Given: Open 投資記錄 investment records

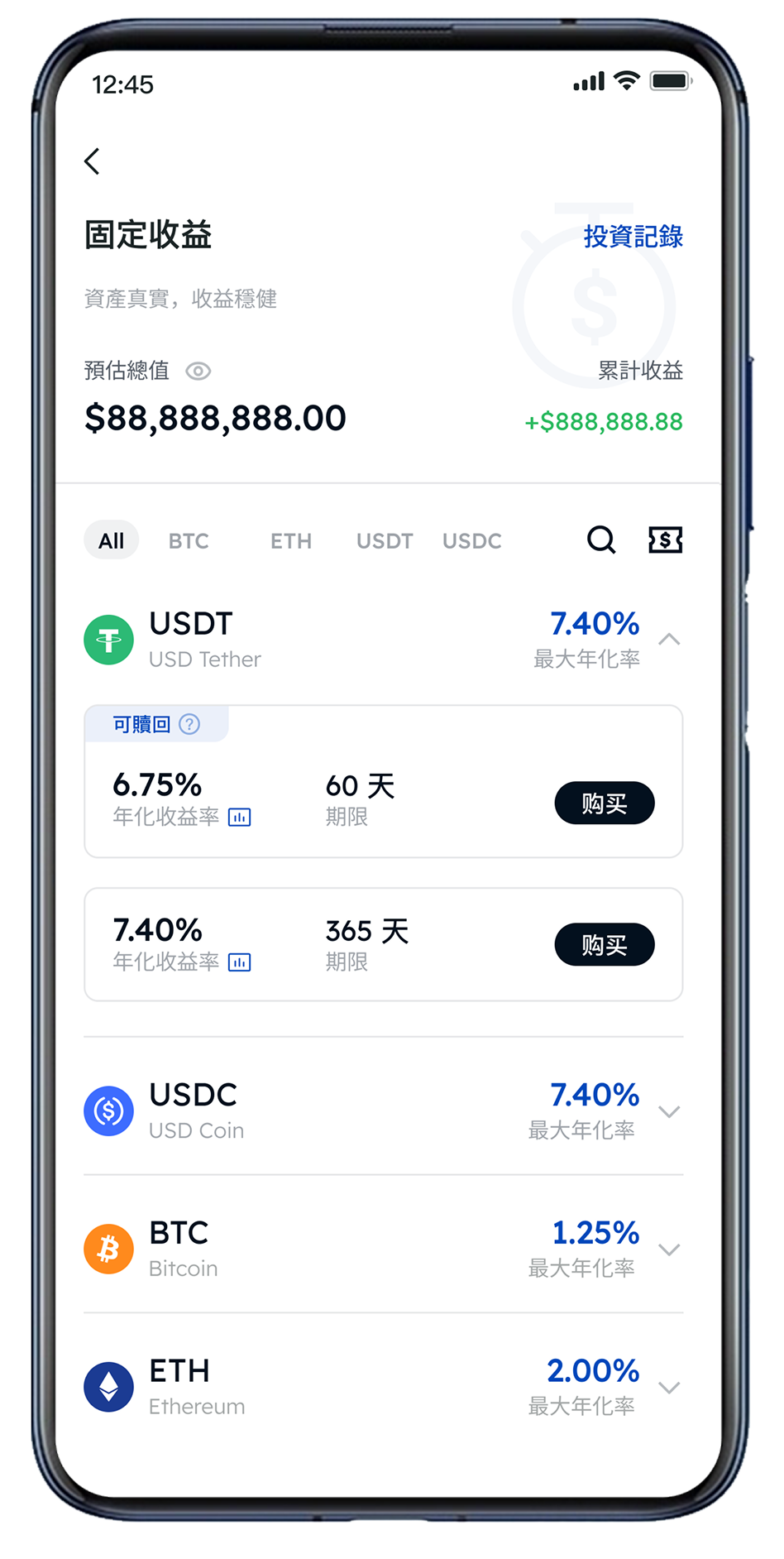Looking at the screenshot, I should pos(633,237).
